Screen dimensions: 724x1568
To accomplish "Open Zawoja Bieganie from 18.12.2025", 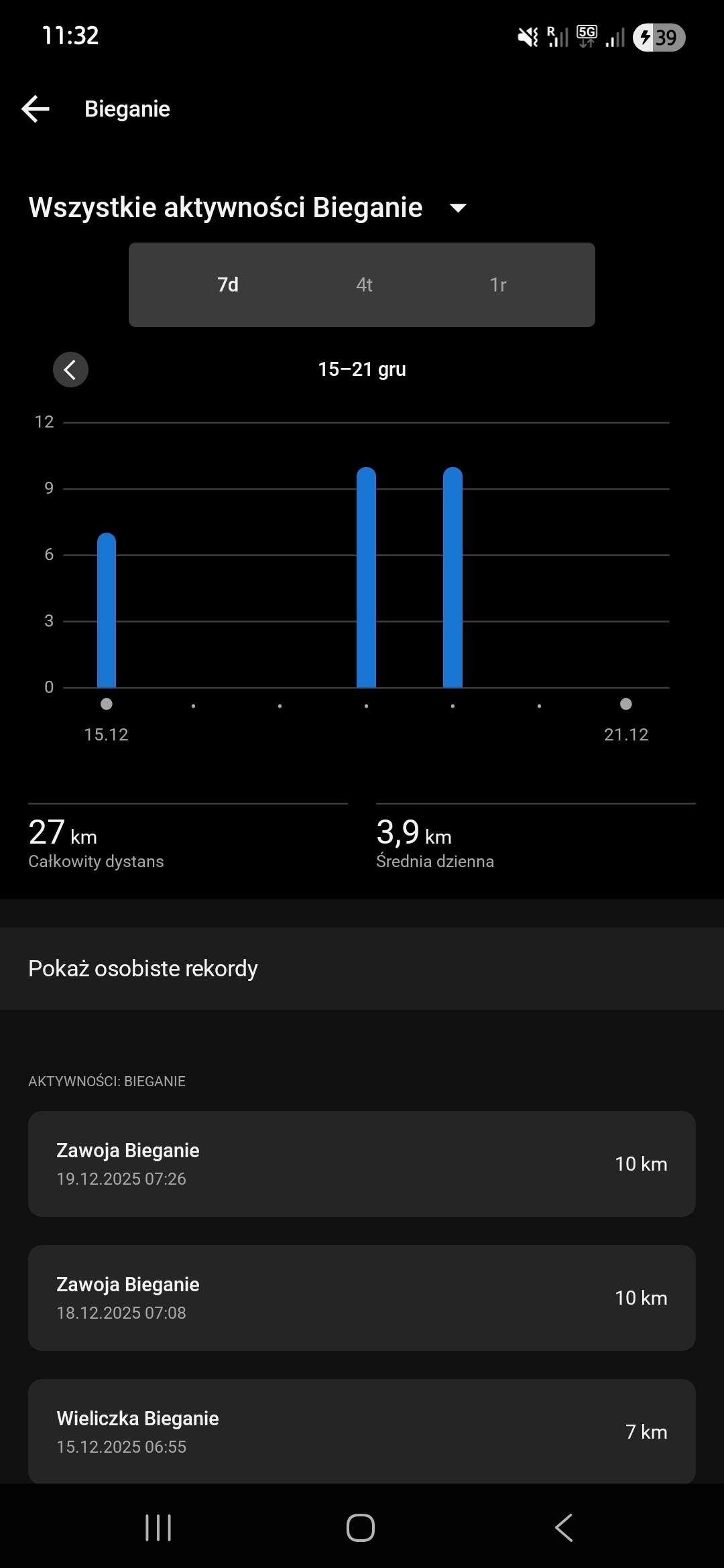I will point(362,1298).
